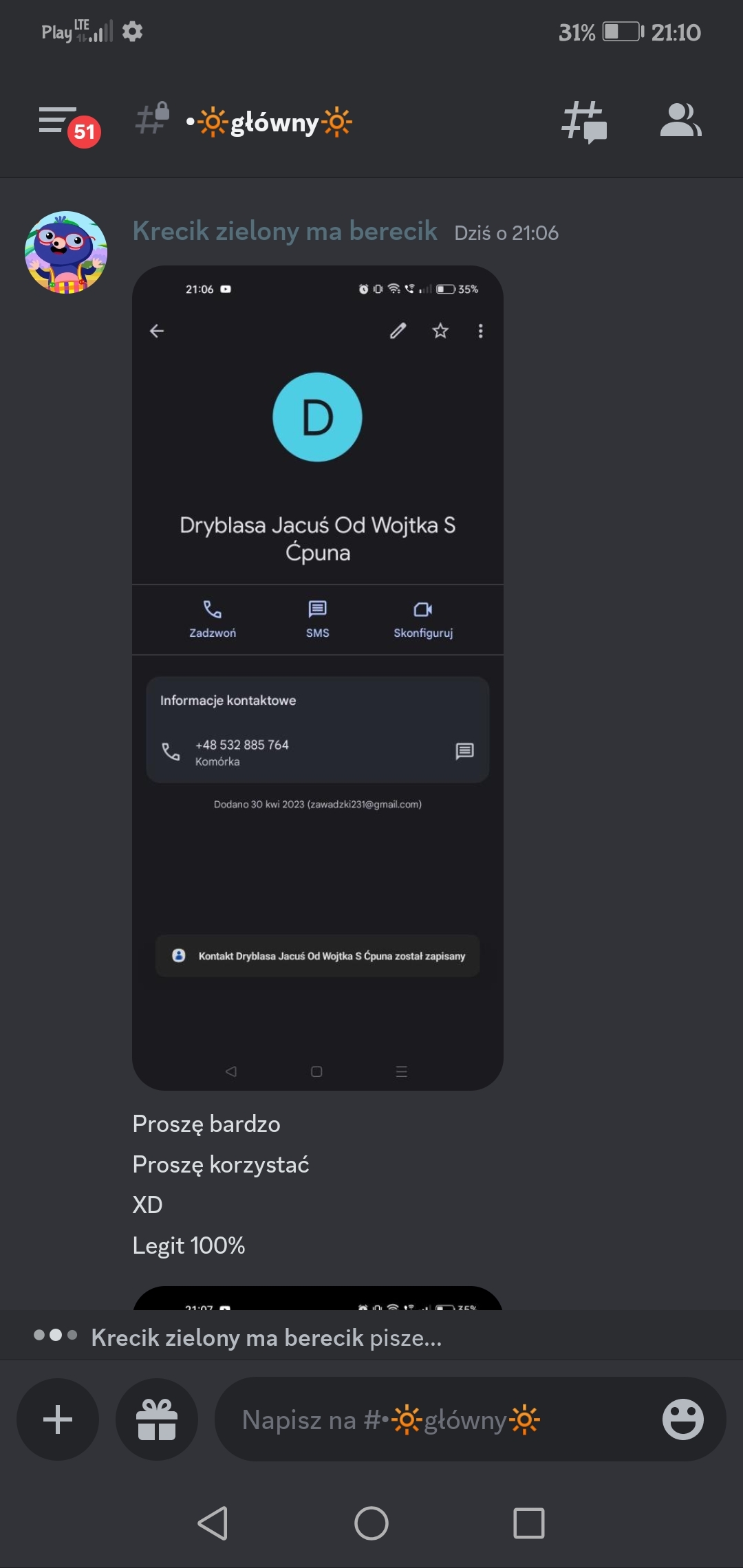Open the emoji picker
This screenshot has width=743, height=1568.
tap(682, 1419)
